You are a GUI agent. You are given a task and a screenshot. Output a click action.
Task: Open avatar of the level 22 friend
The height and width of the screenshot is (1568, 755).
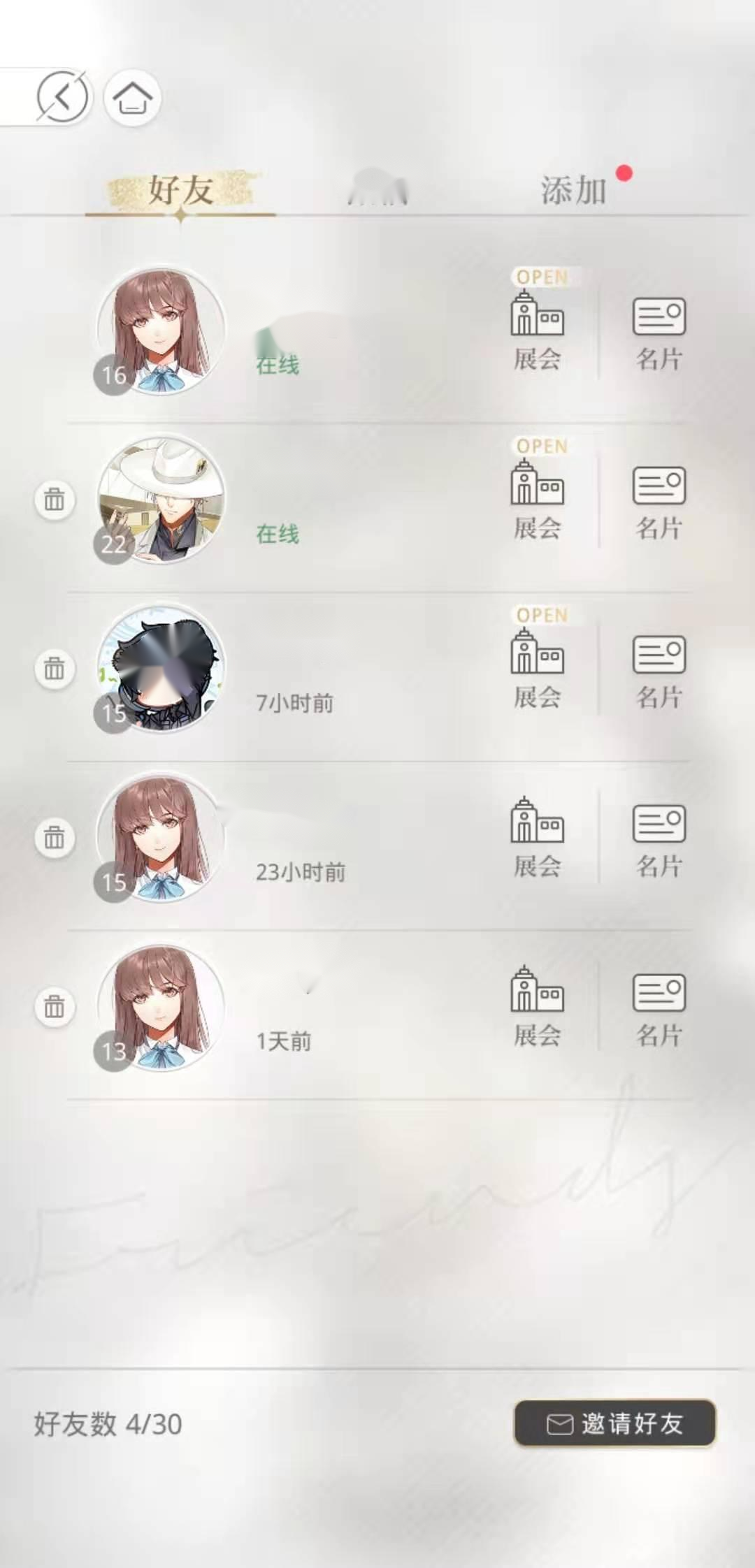[161, 499]
